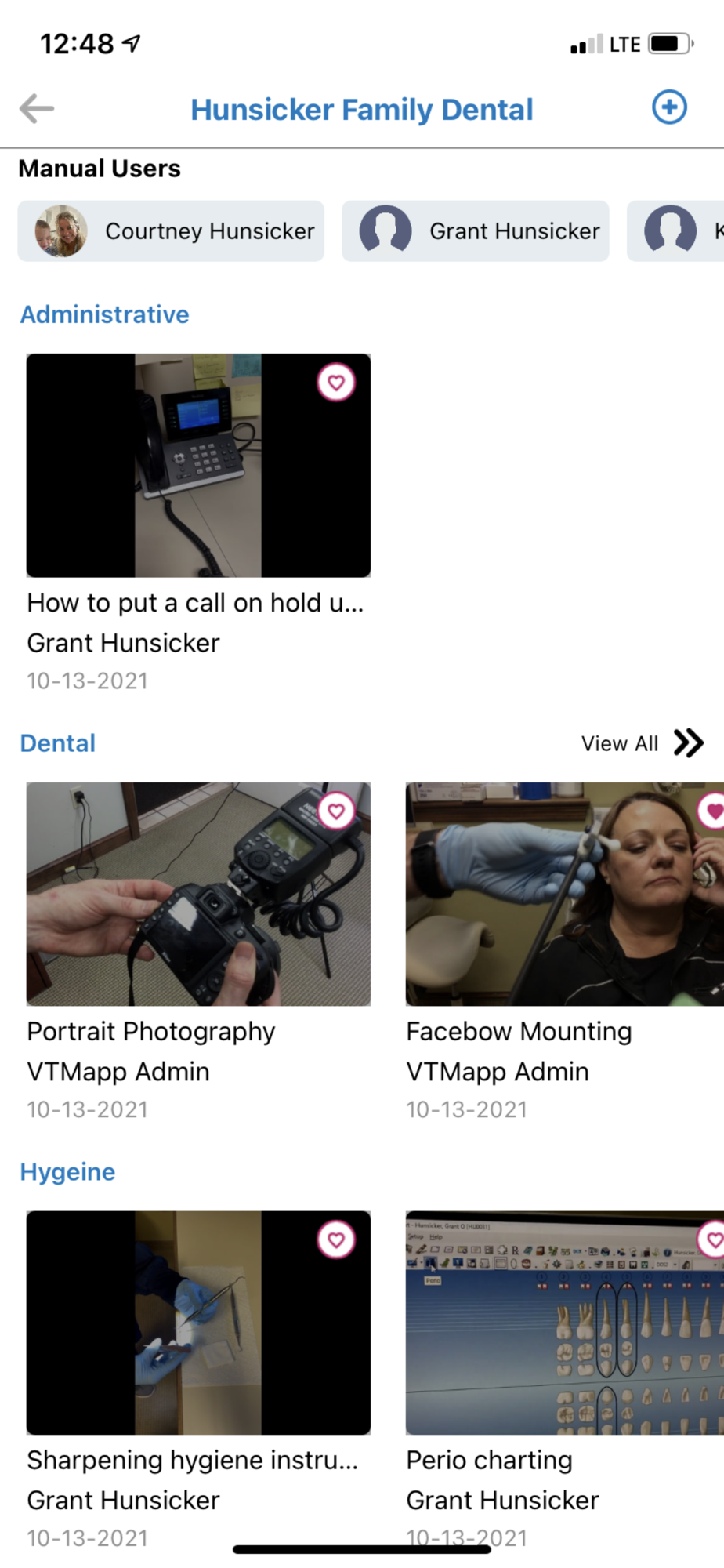Screen dimensions: 724x1568
Task: Open Sharpening hygiene instruments video
Action: click(x=198, y=1323)
